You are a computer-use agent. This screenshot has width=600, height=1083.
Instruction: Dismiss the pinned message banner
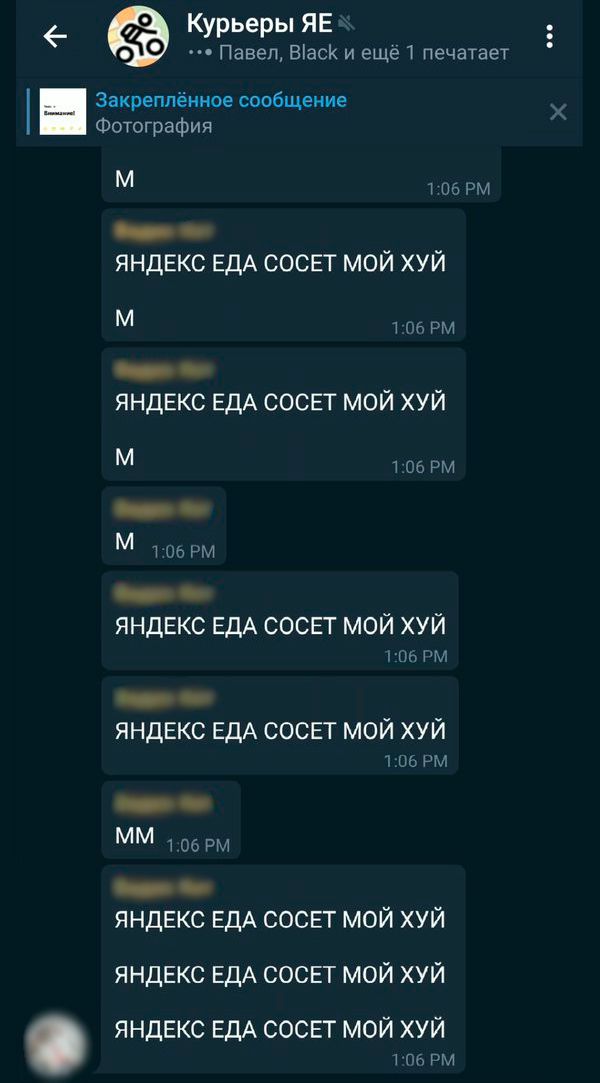tap(558, 112)
